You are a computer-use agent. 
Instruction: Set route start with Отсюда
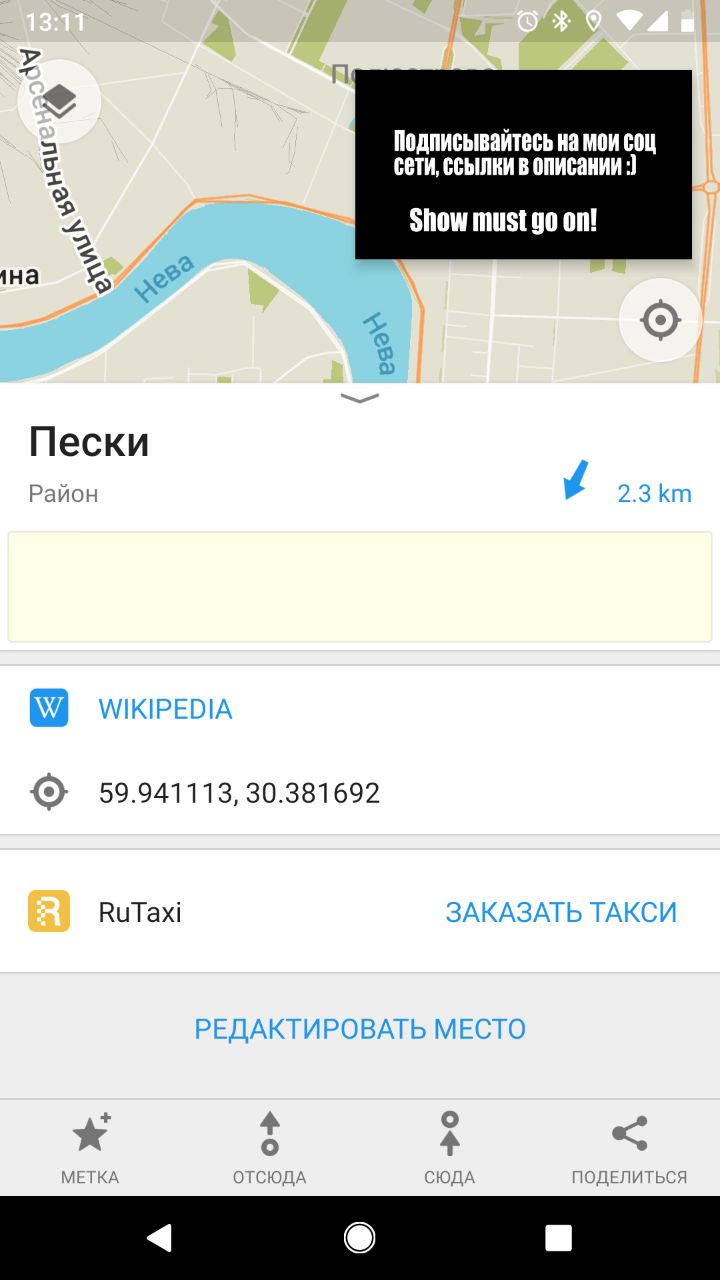[x=270, y=1148]
